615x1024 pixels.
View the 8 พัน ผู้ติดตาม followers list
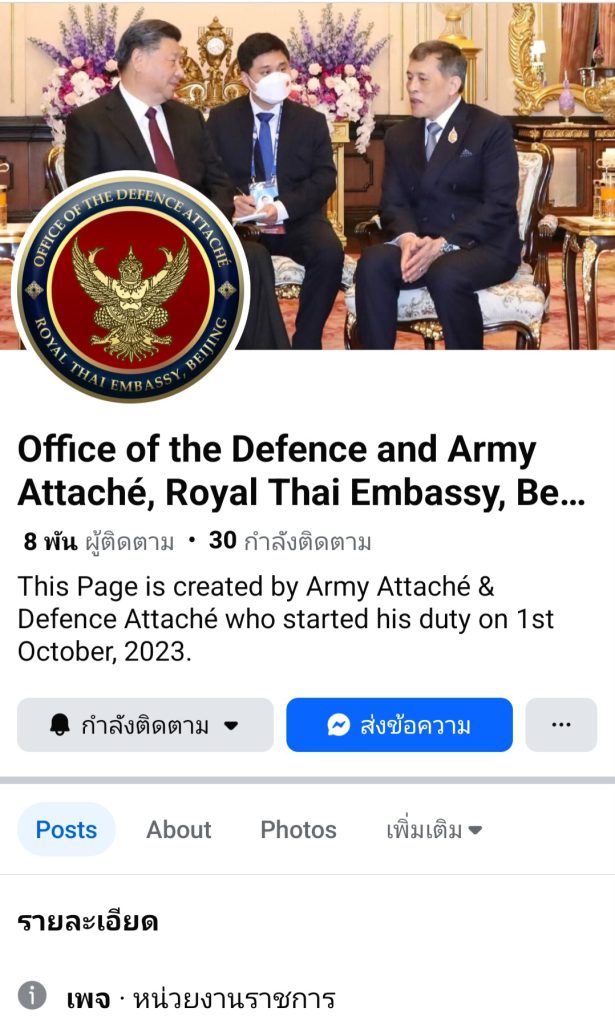click(98, 542)
